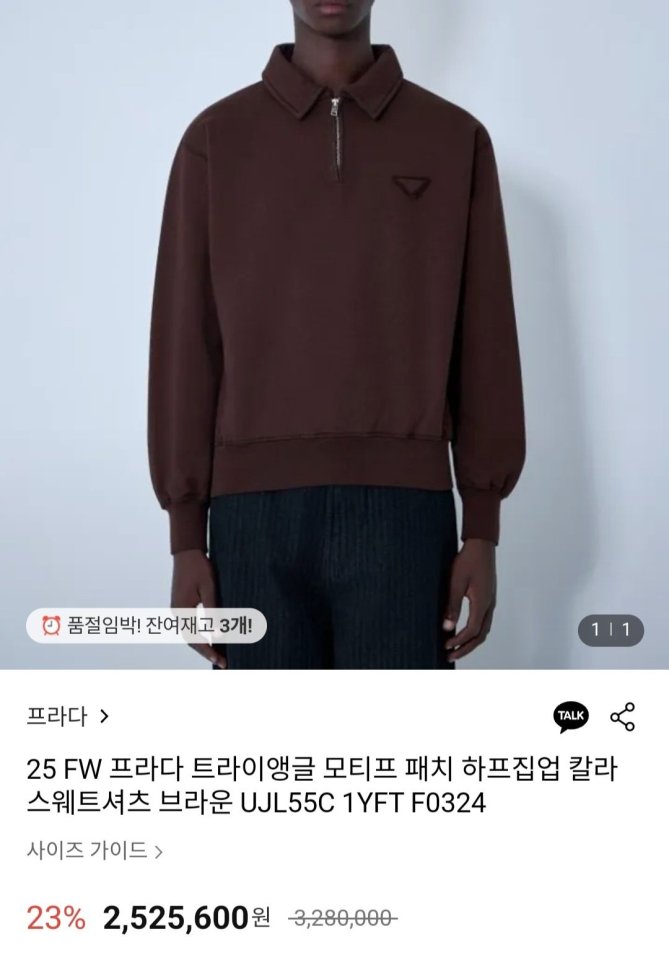
Task: View the brown sweatshirt product photo
Action: (334, 300)
